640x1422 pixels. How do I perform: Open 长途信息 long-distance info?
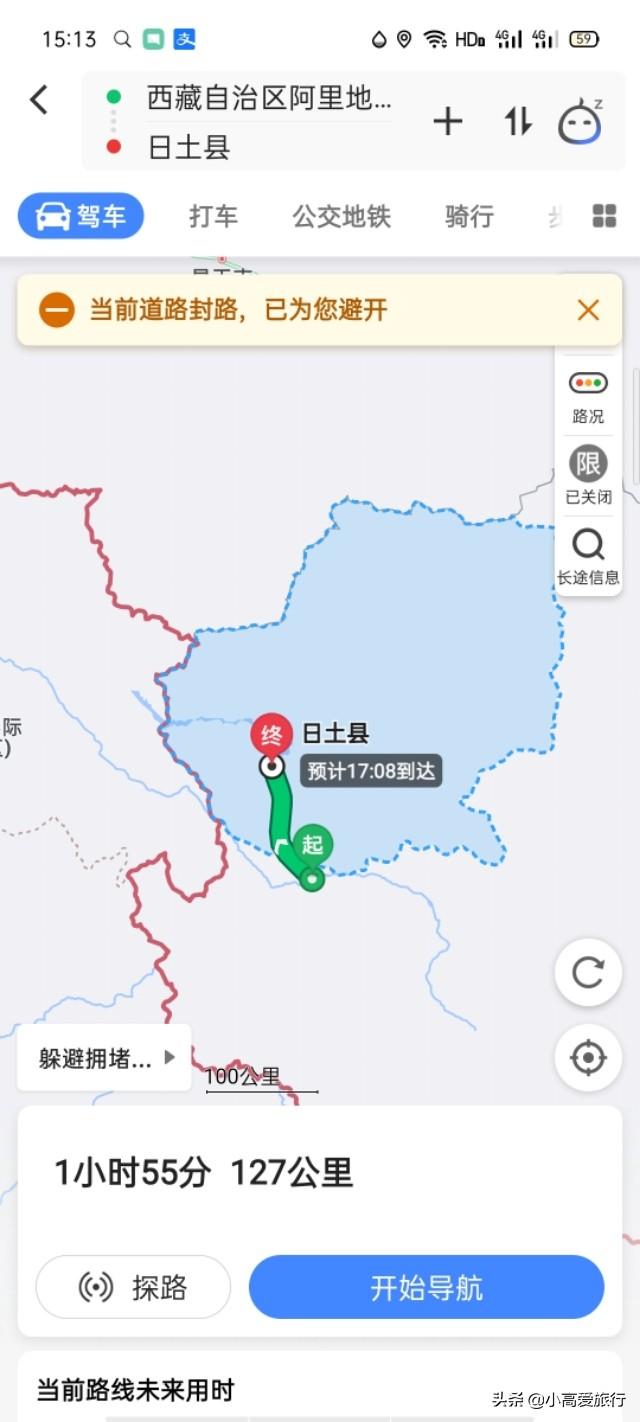pos(588,556)
